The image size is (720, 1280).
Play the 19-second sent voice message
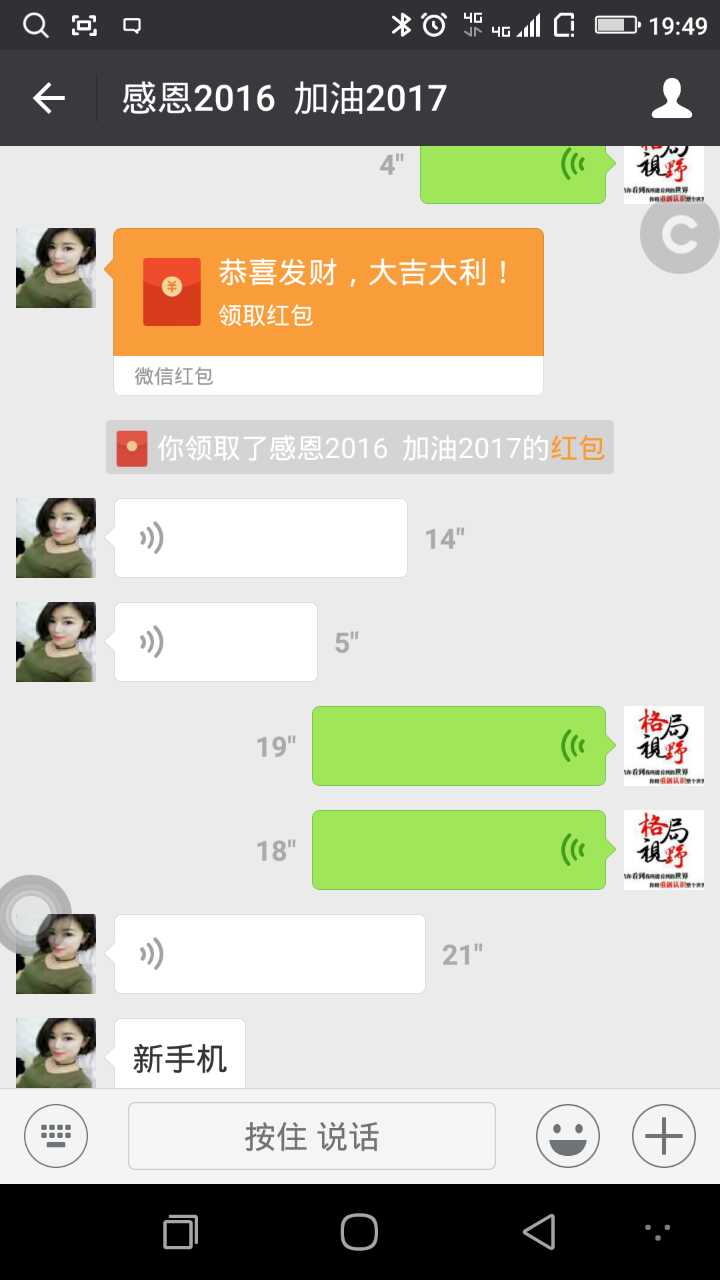click(x=458, y=746)
